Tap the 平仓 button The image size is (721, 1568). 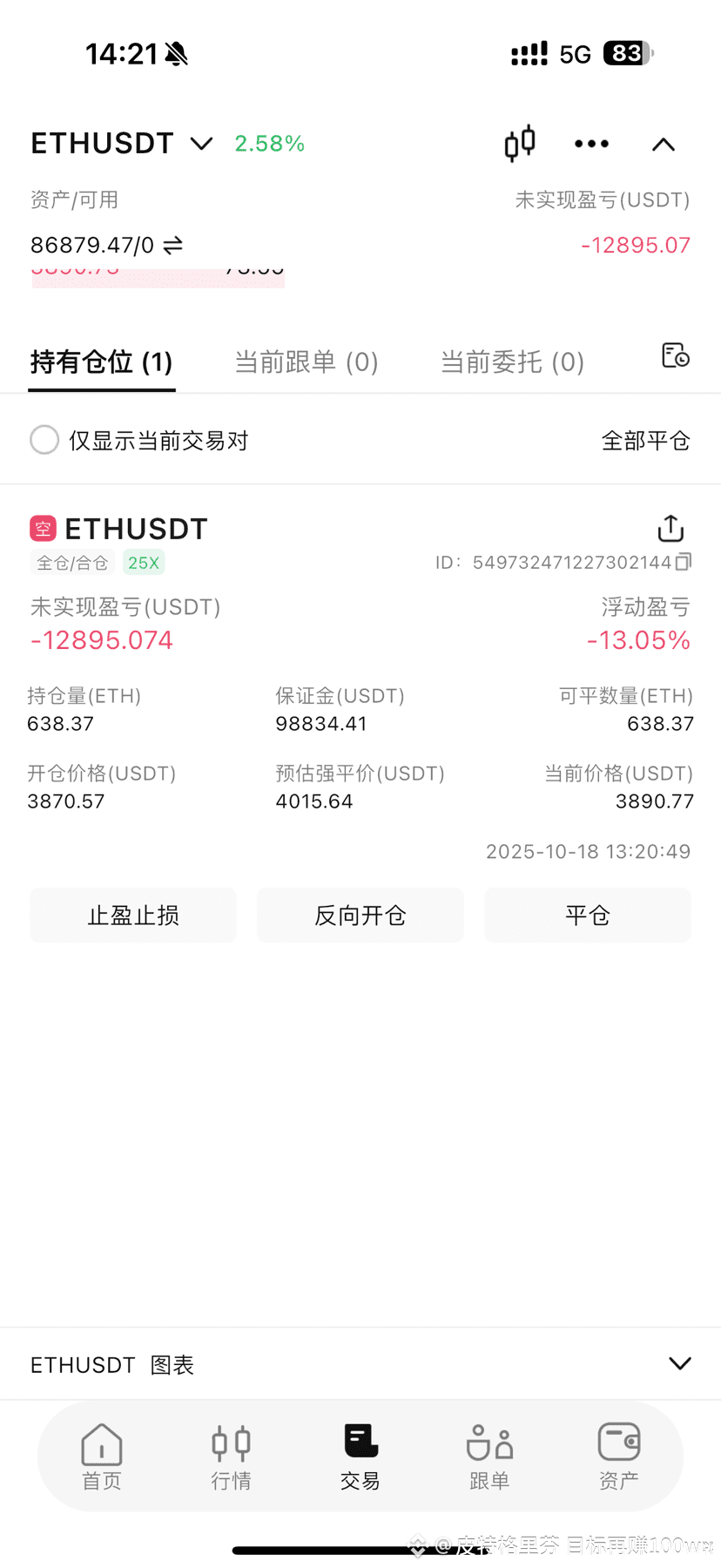(x=588, y=915)
